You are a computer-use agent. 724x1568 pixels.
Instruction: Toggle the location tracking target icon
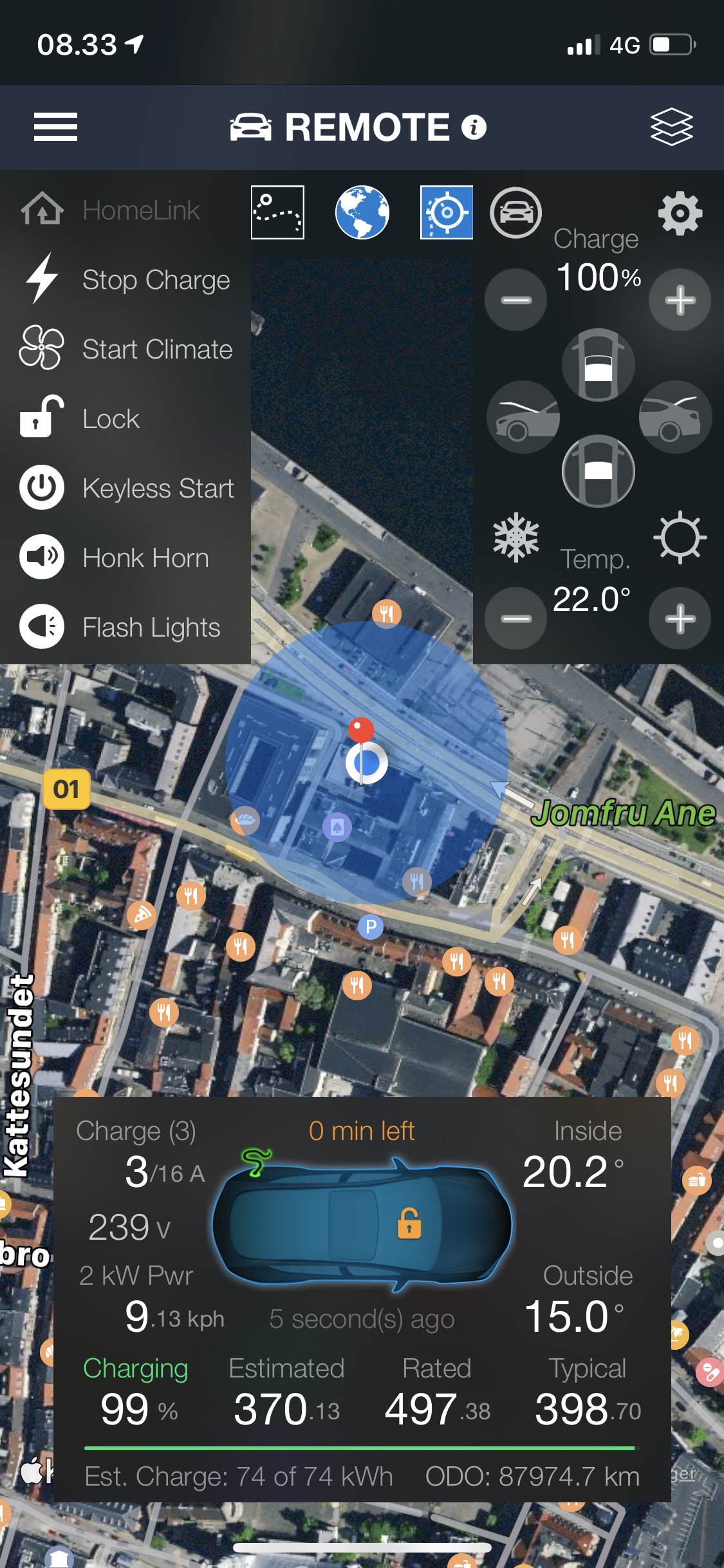pos(447,212)
